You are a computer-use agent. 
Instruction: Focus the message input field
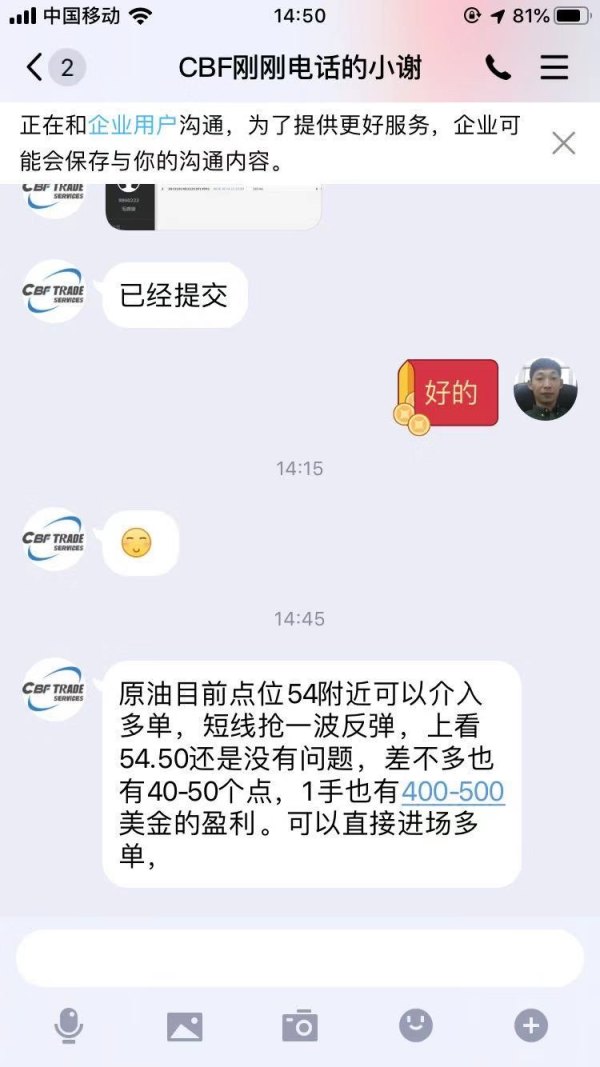click(300, 958)
